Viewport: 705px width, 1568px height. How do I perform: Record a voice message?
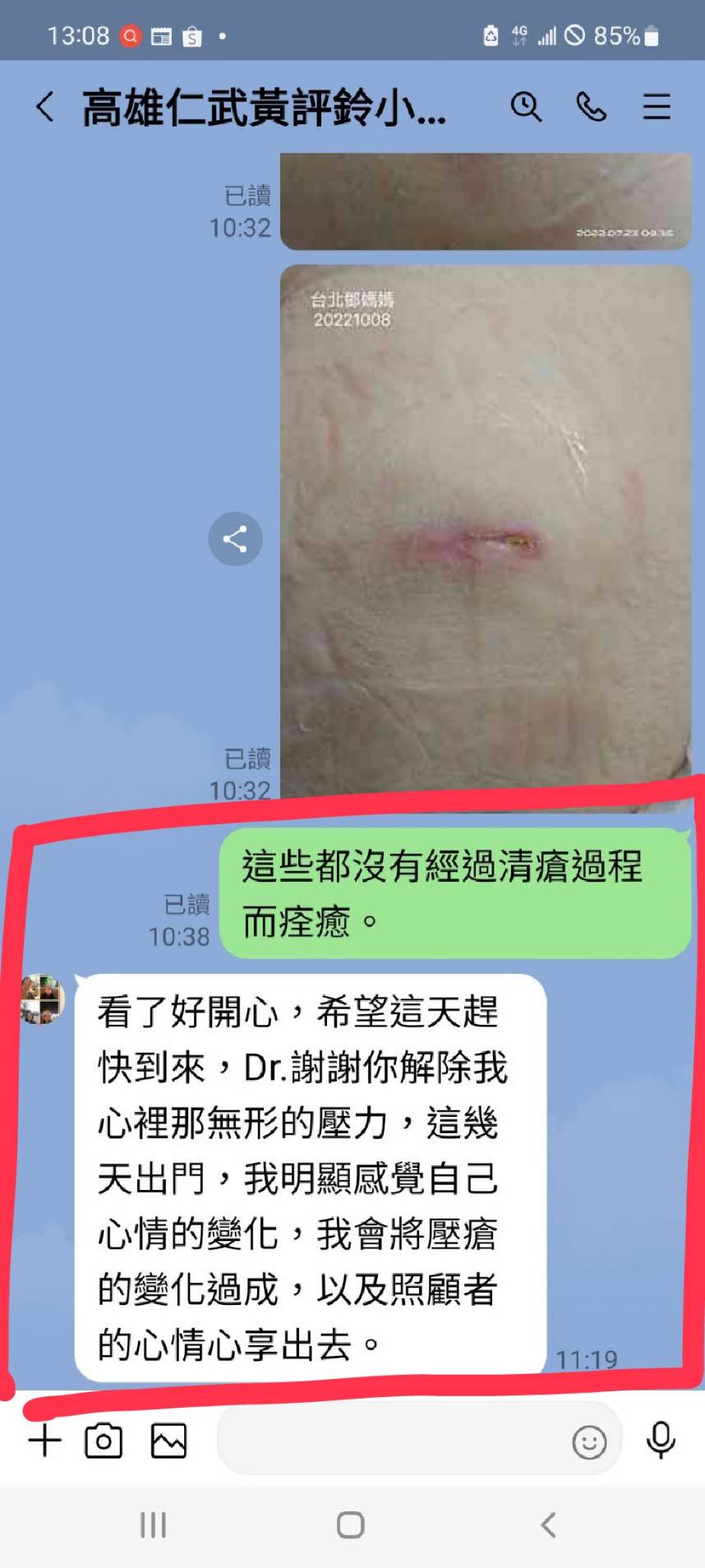[x=661, y=1441]
